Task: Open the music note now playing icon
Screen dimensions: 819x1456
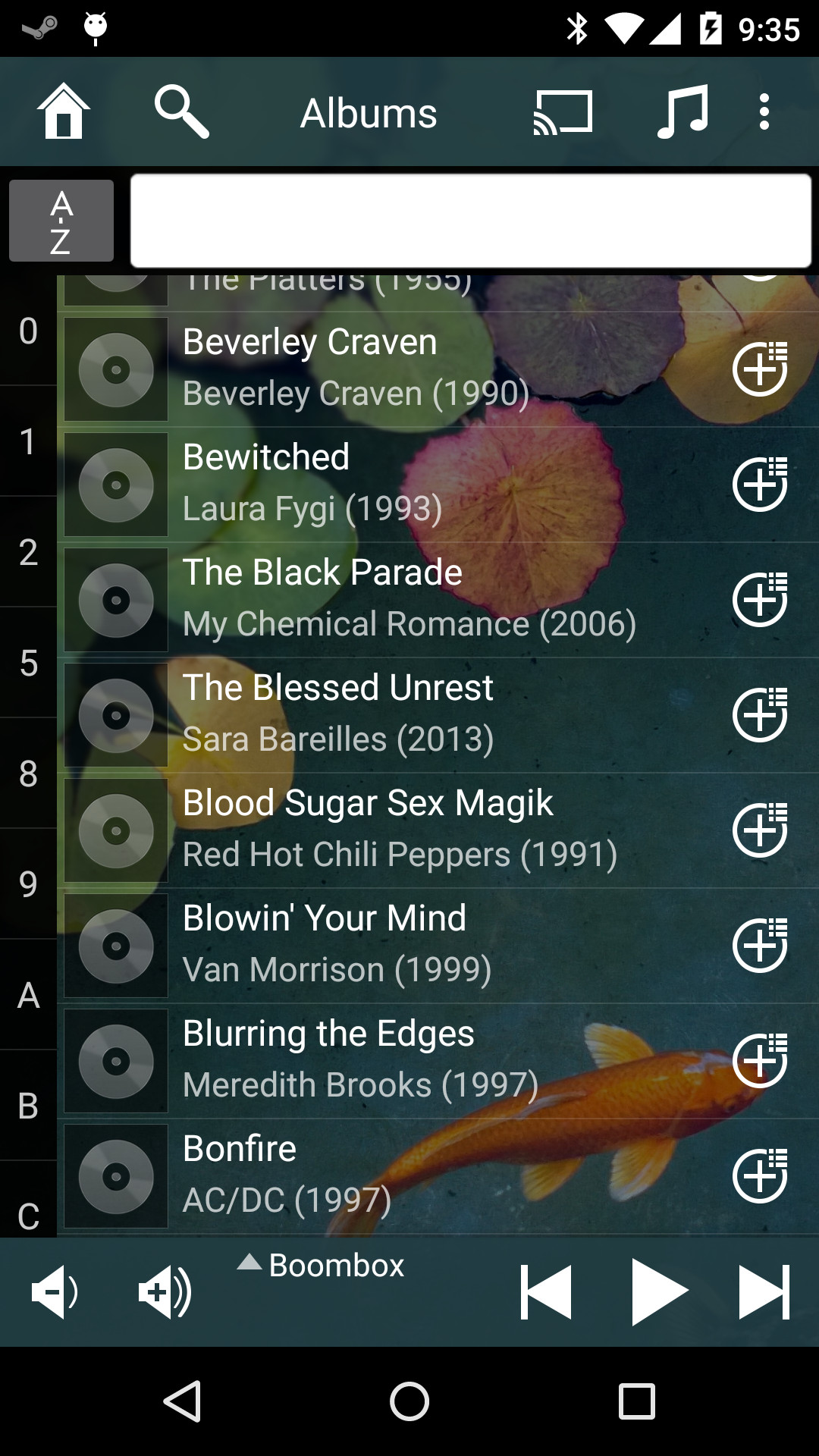Action: tap(682, 112)
